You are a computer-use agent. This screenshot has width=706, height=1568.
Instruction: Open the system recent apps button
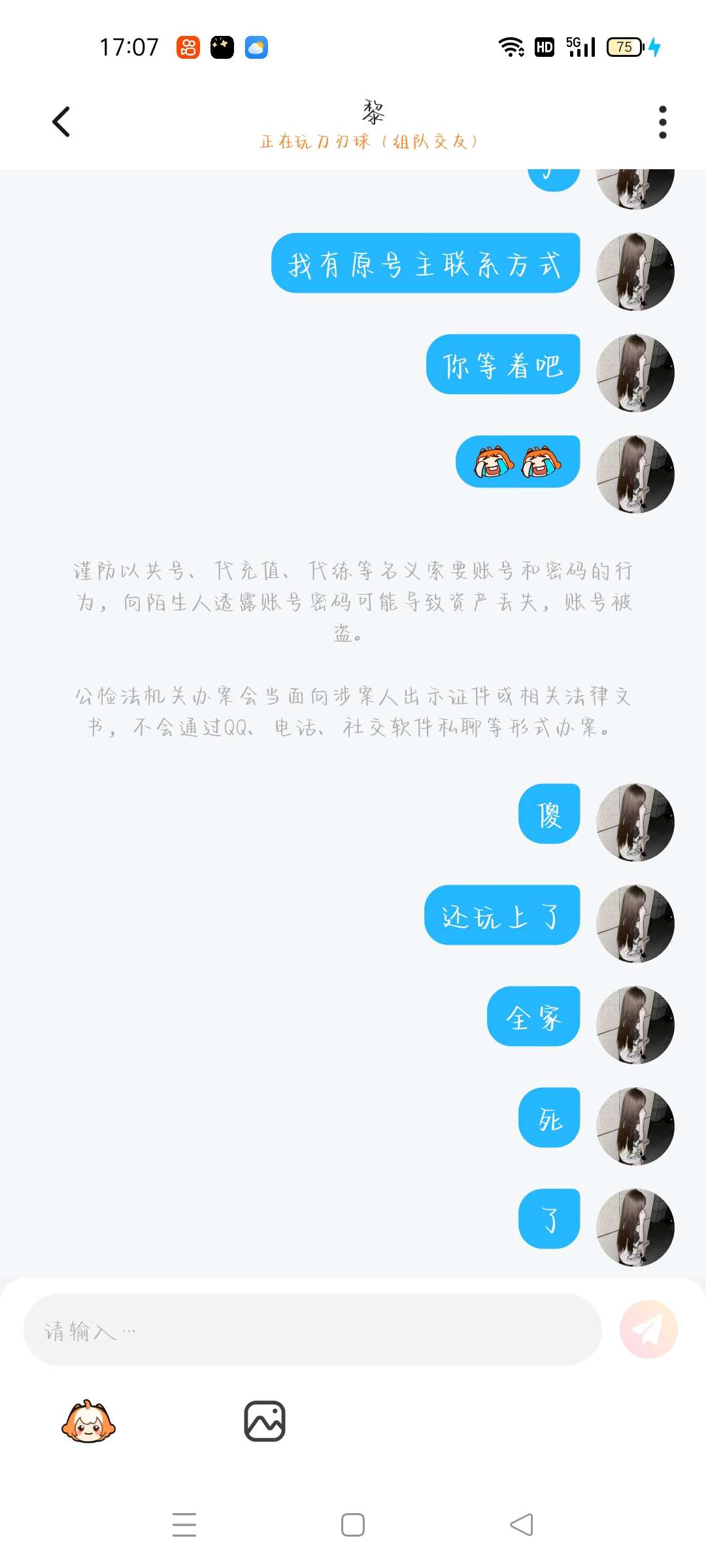point(184,1524)
